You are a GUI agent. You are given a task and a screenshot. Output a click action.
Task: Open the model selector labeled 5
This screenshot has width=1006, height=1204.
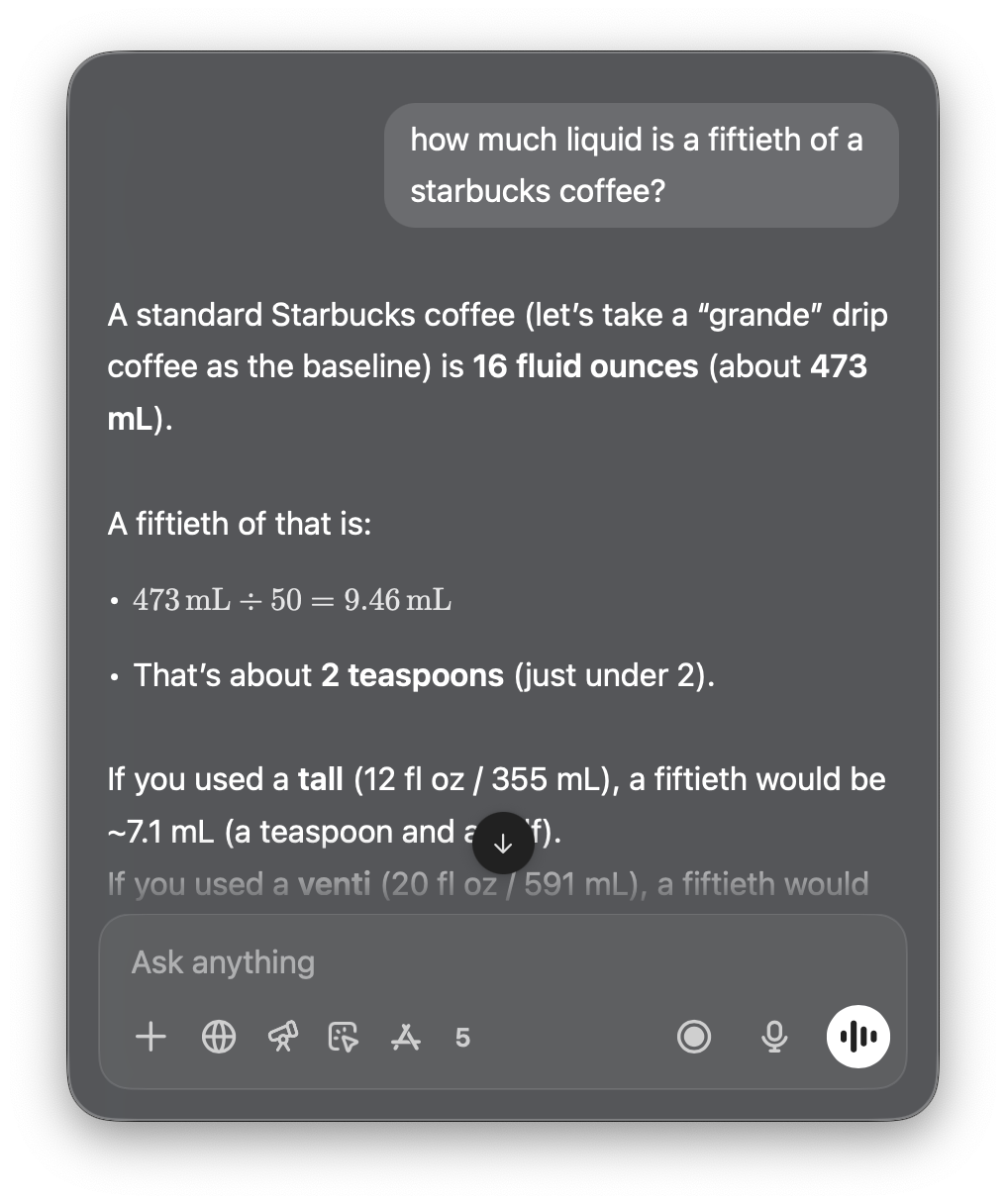coord(462,1037)
